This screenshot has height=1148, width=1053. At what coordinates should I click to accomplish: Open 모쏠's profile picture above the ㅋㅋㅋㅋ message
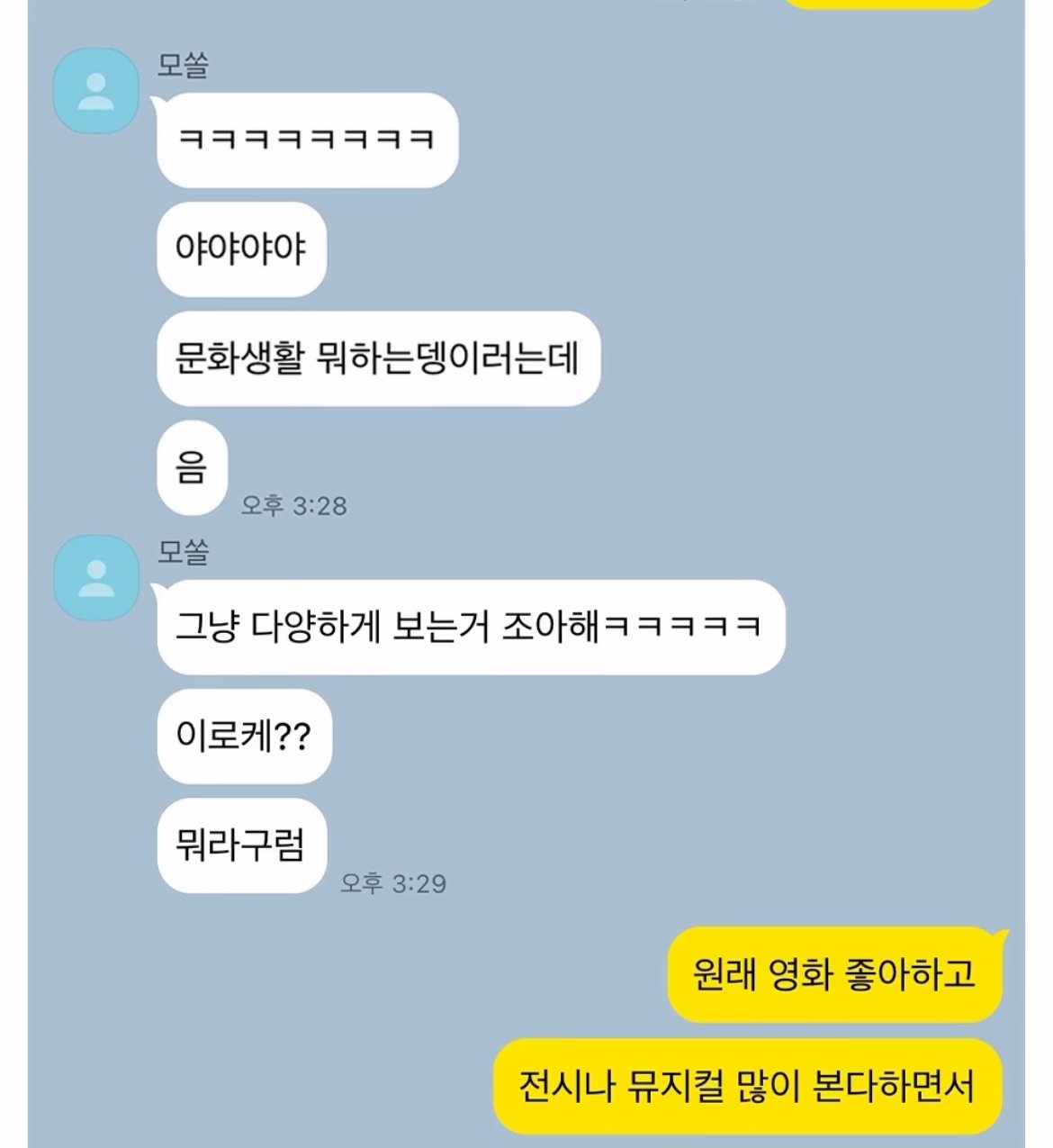[x=95, y=92]
